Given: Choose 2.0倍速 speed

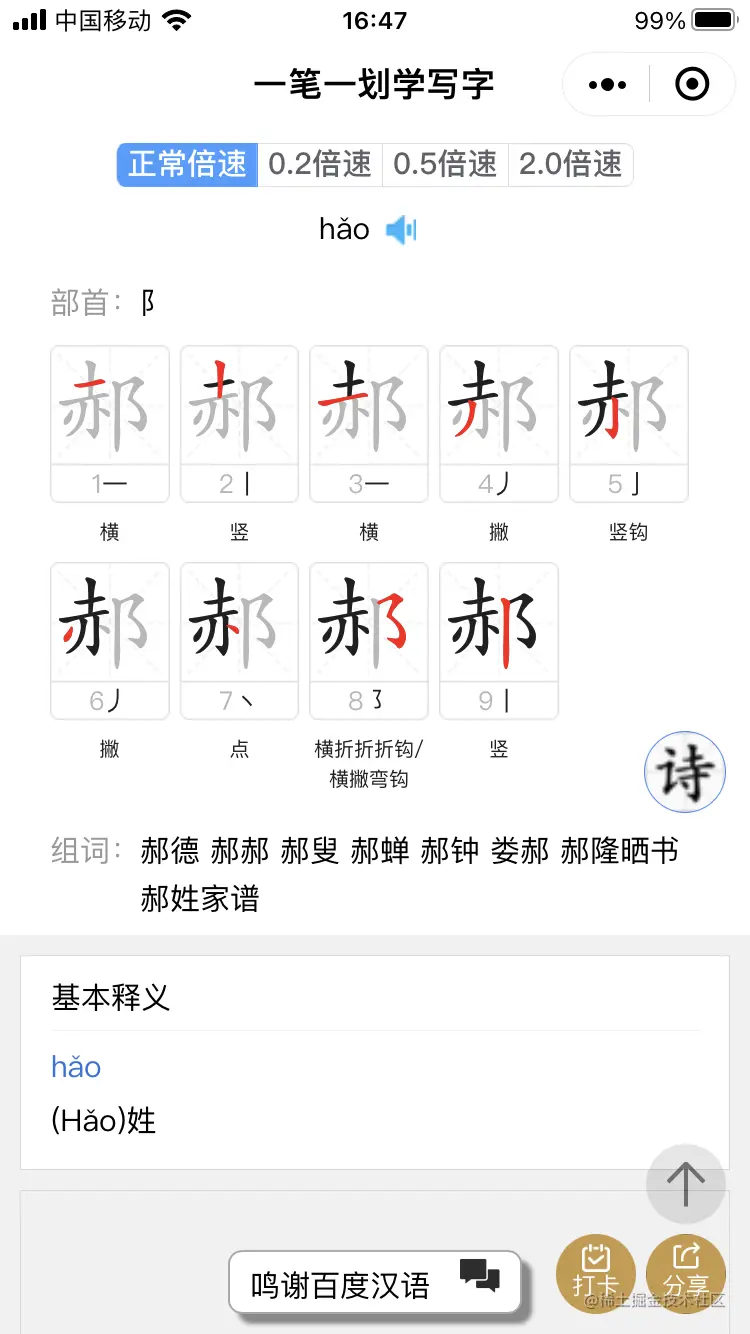Looking at the screenshot, I should pos(571,164).
